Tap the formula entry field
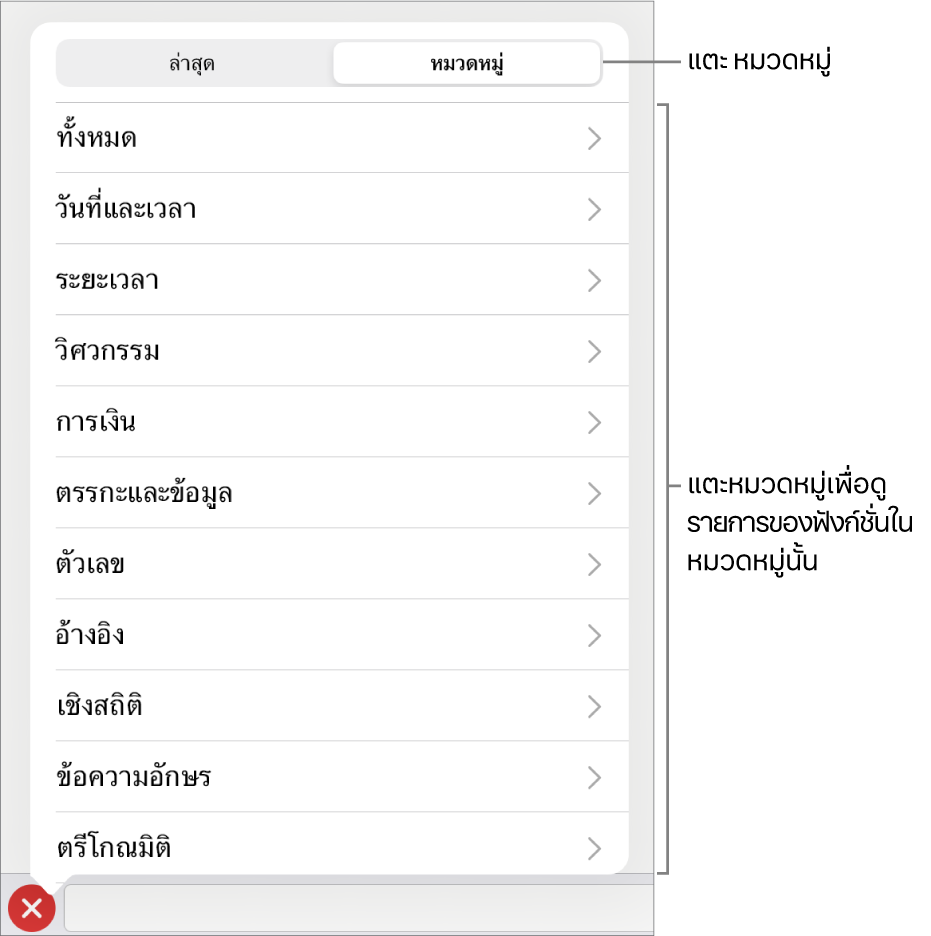The width and height of the screenshot is (931, 936). (x=360, y=908)
